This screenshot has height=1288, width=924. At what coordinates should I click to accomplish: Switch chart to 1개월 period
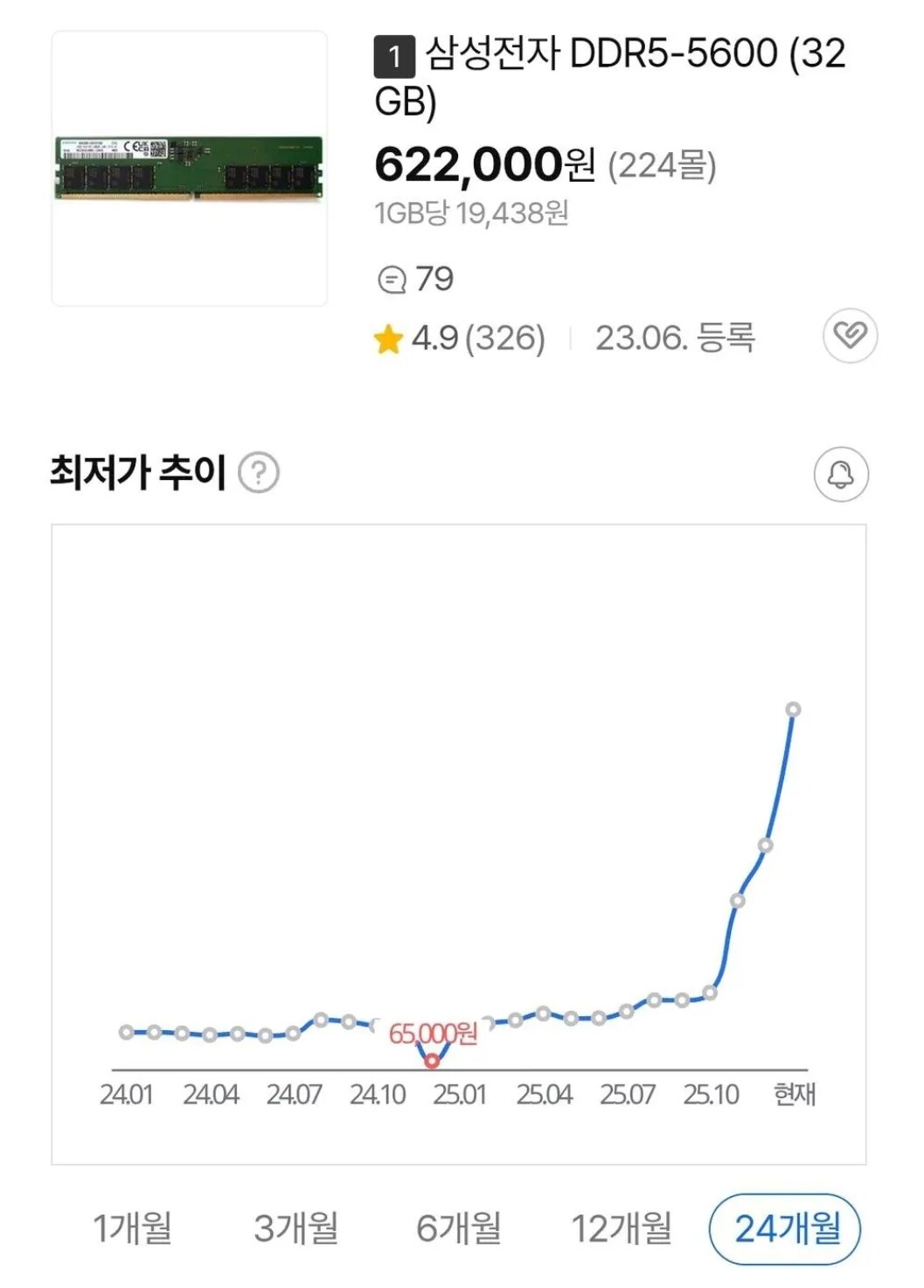point(133,1229)
